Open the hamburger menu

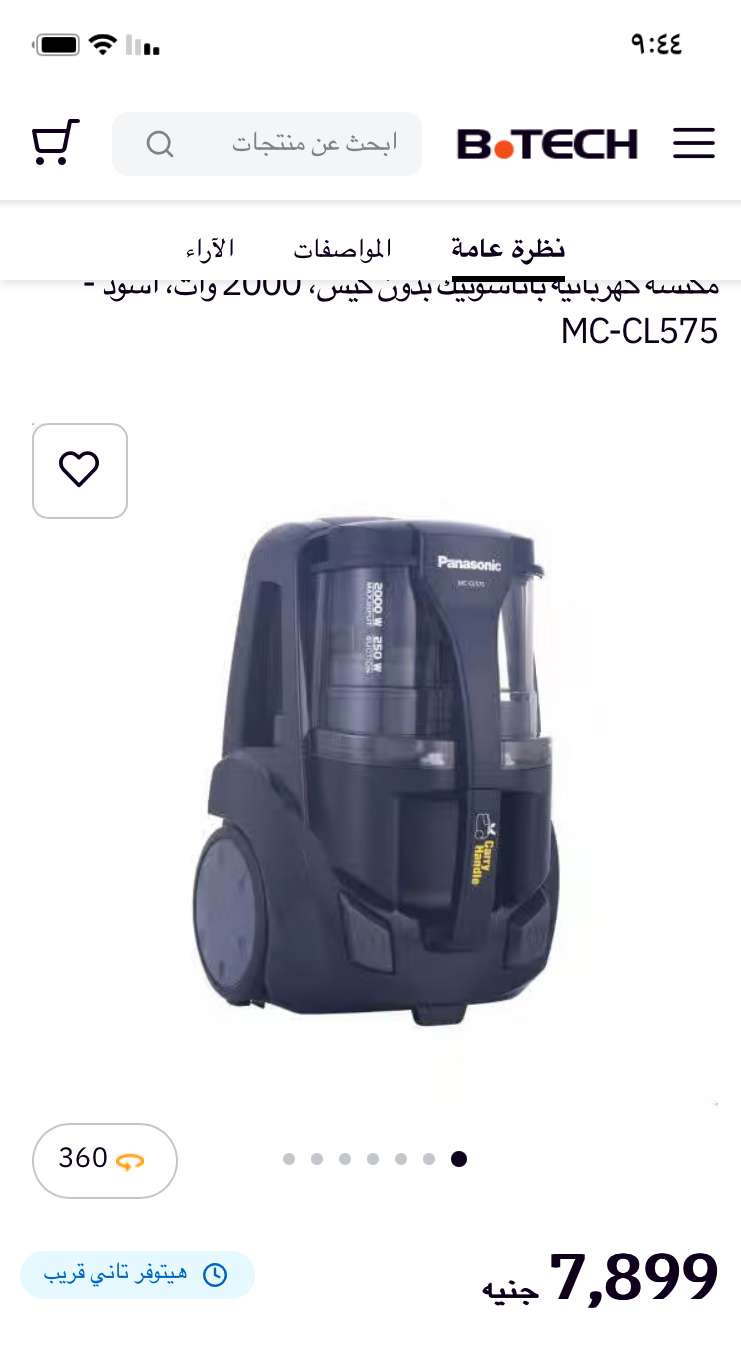tap(693, 144)
